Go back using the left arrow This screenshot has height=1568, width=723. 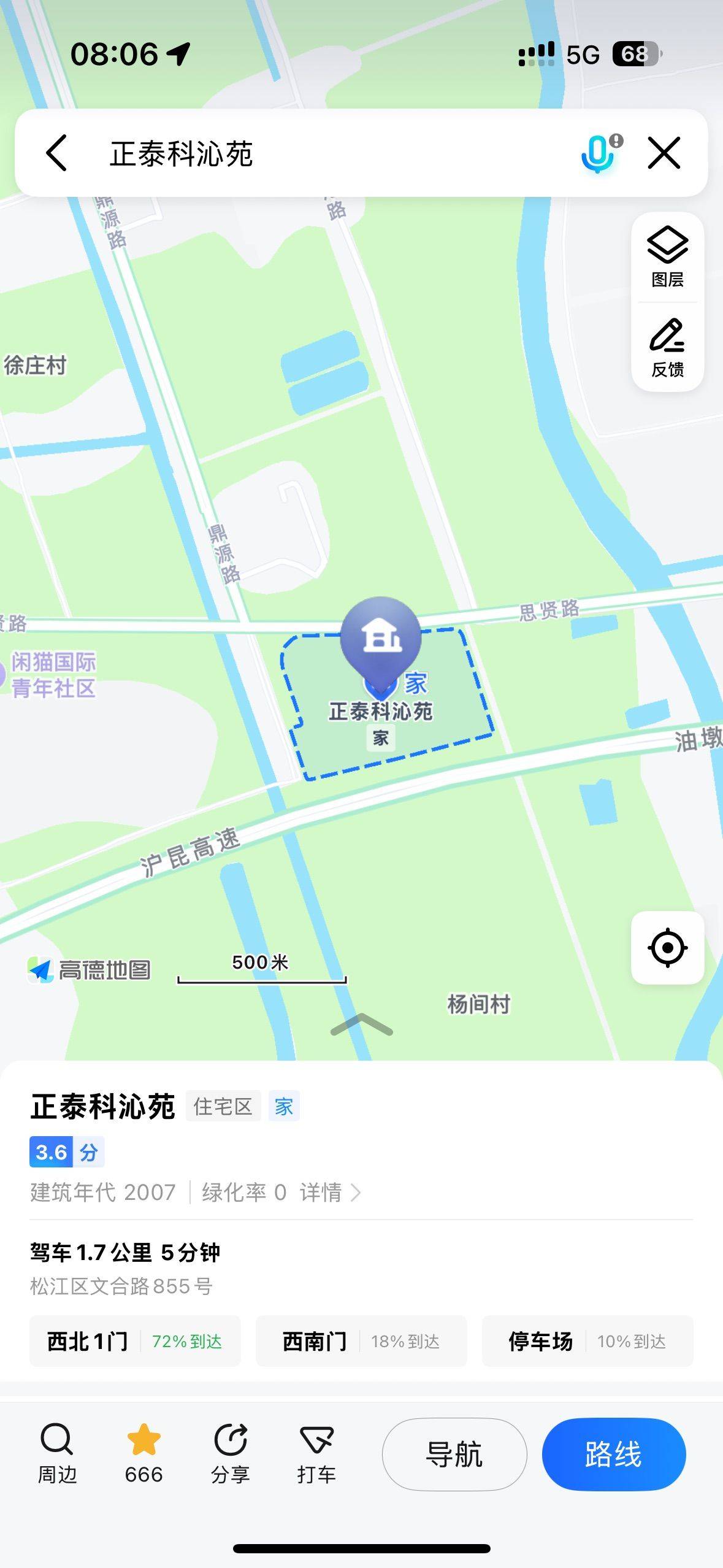(x=56, y=153)
